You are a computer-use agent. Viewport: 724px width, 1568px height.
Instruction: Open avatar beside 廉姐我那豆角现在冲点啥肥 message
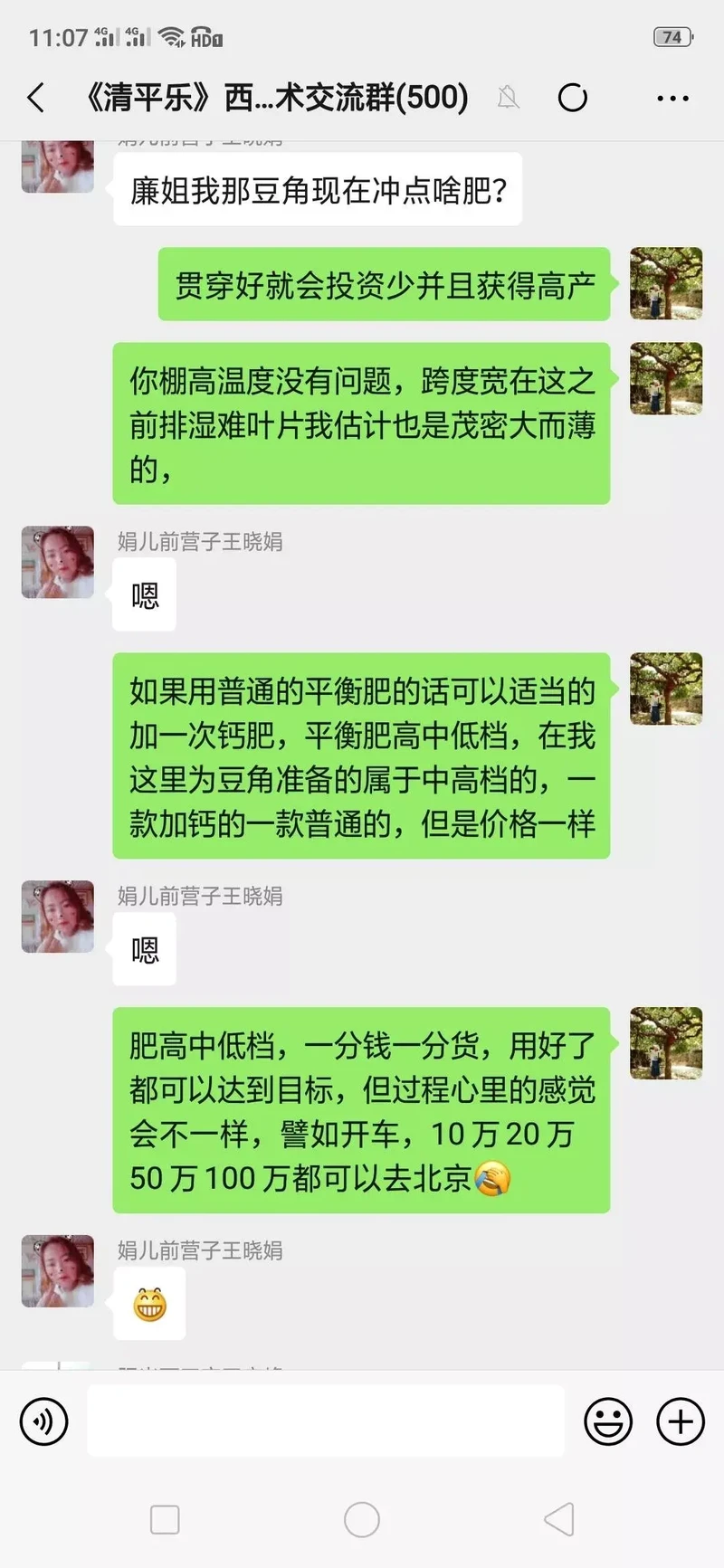tap(58, 167)
